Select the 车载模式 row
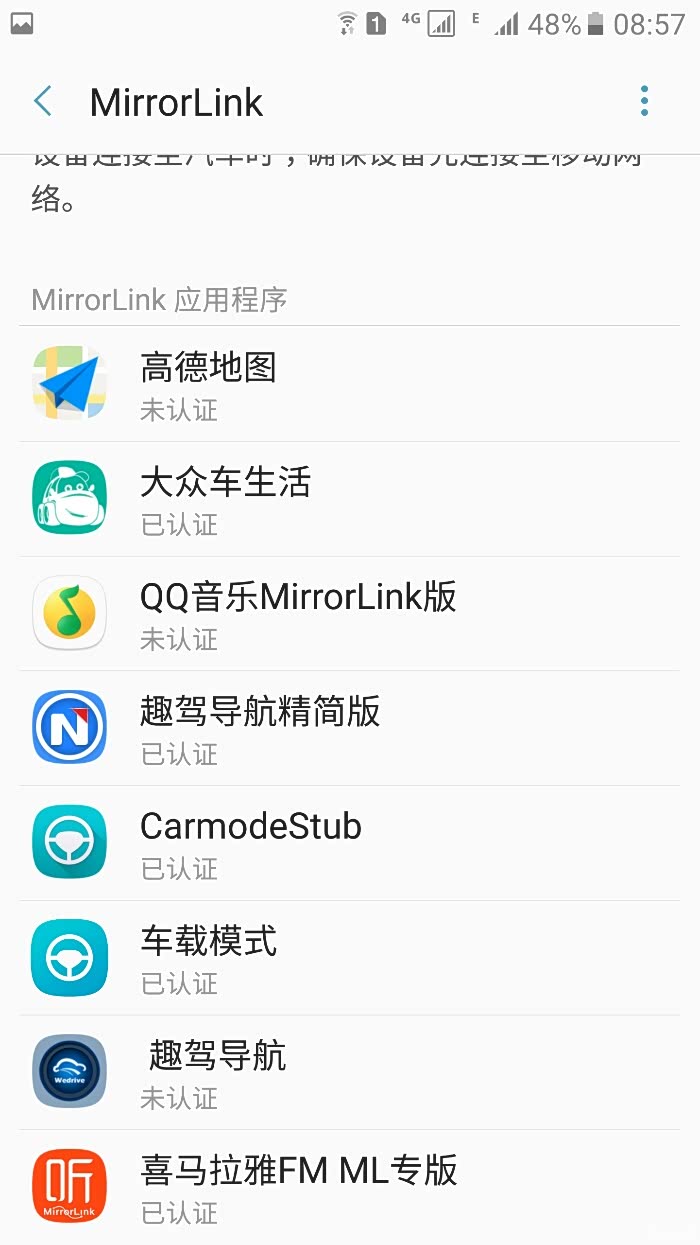 [x=349, y=958]
